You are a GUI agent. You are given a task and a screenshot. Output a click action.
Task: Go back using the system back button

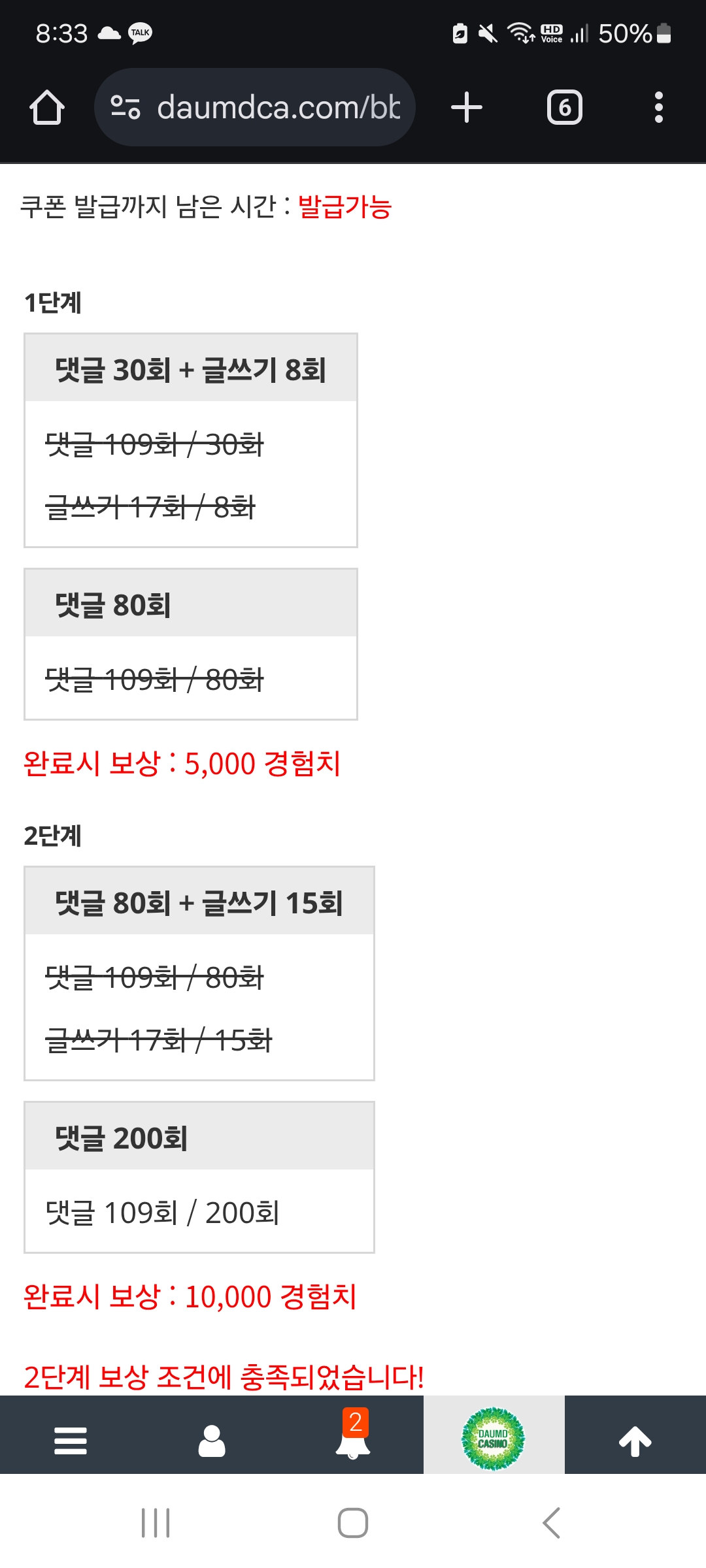552,1523
